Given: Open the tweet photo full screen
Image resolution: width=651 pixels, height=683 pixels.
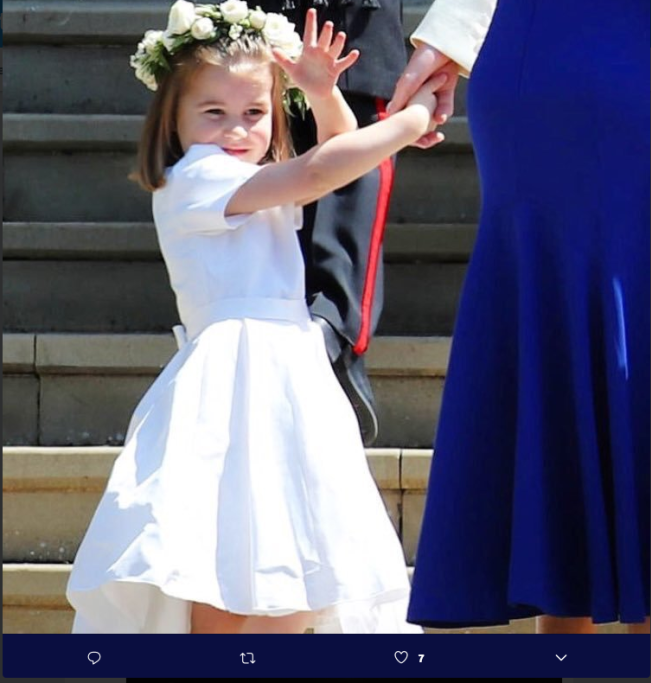Looking at the screenshot, I should coord(325,320).
